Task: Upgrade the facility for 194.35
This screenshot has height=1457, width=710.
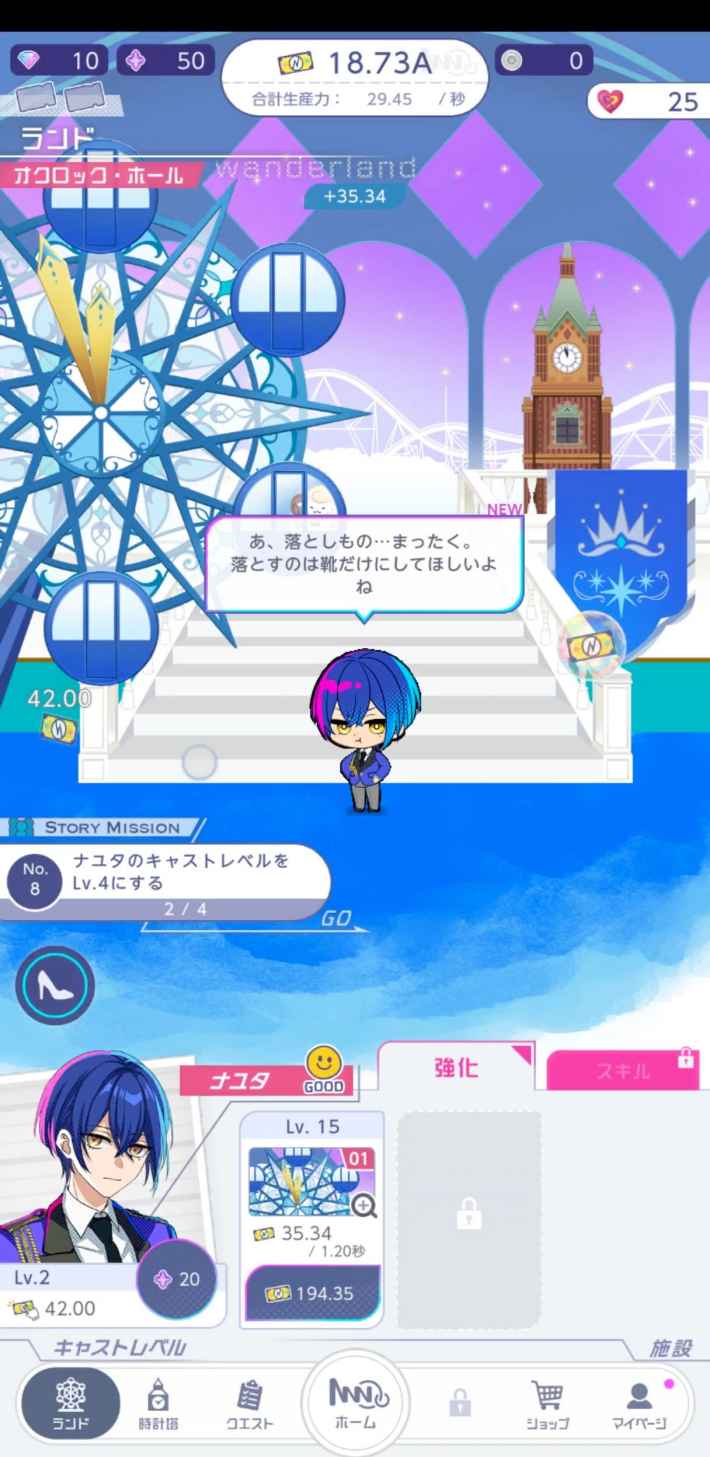Action: [x=312, y=1293]
